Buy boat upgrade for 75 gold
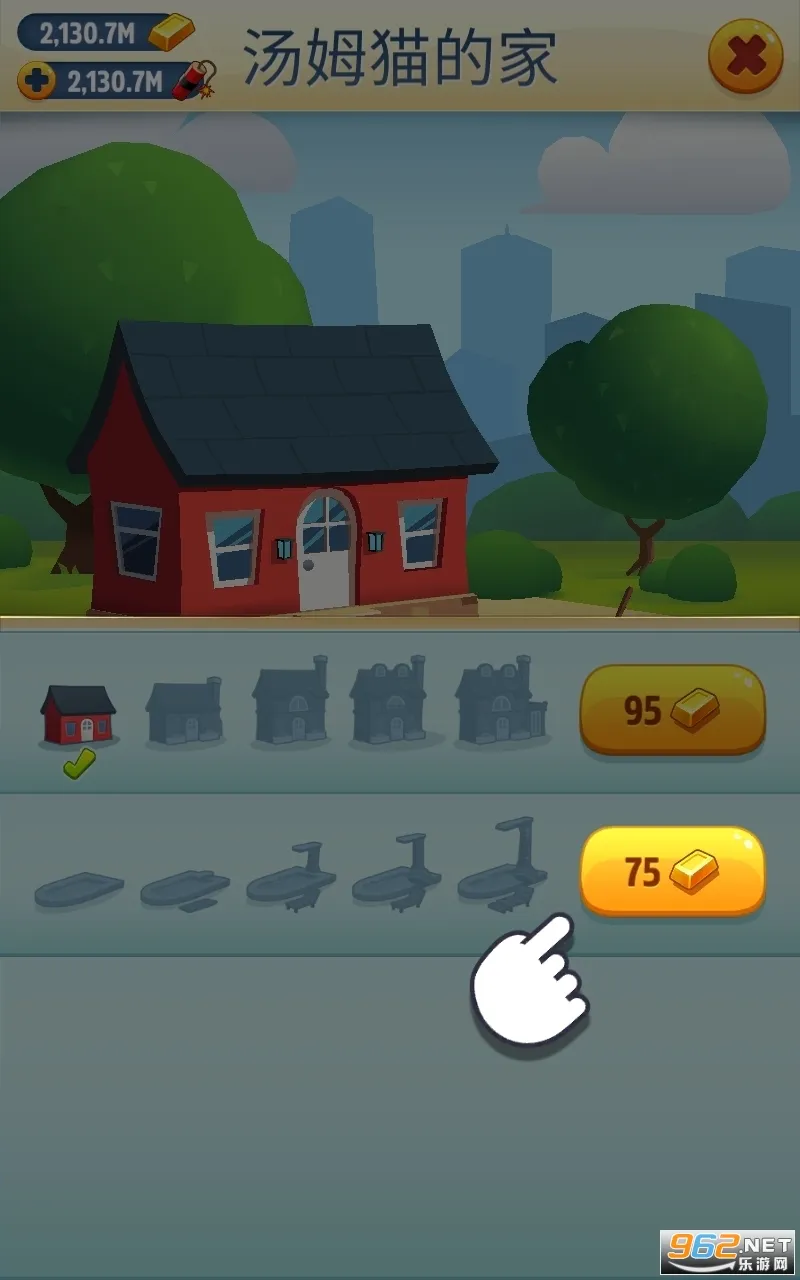This screenshot has width=800, height=1280. click(x=672, y=871)
